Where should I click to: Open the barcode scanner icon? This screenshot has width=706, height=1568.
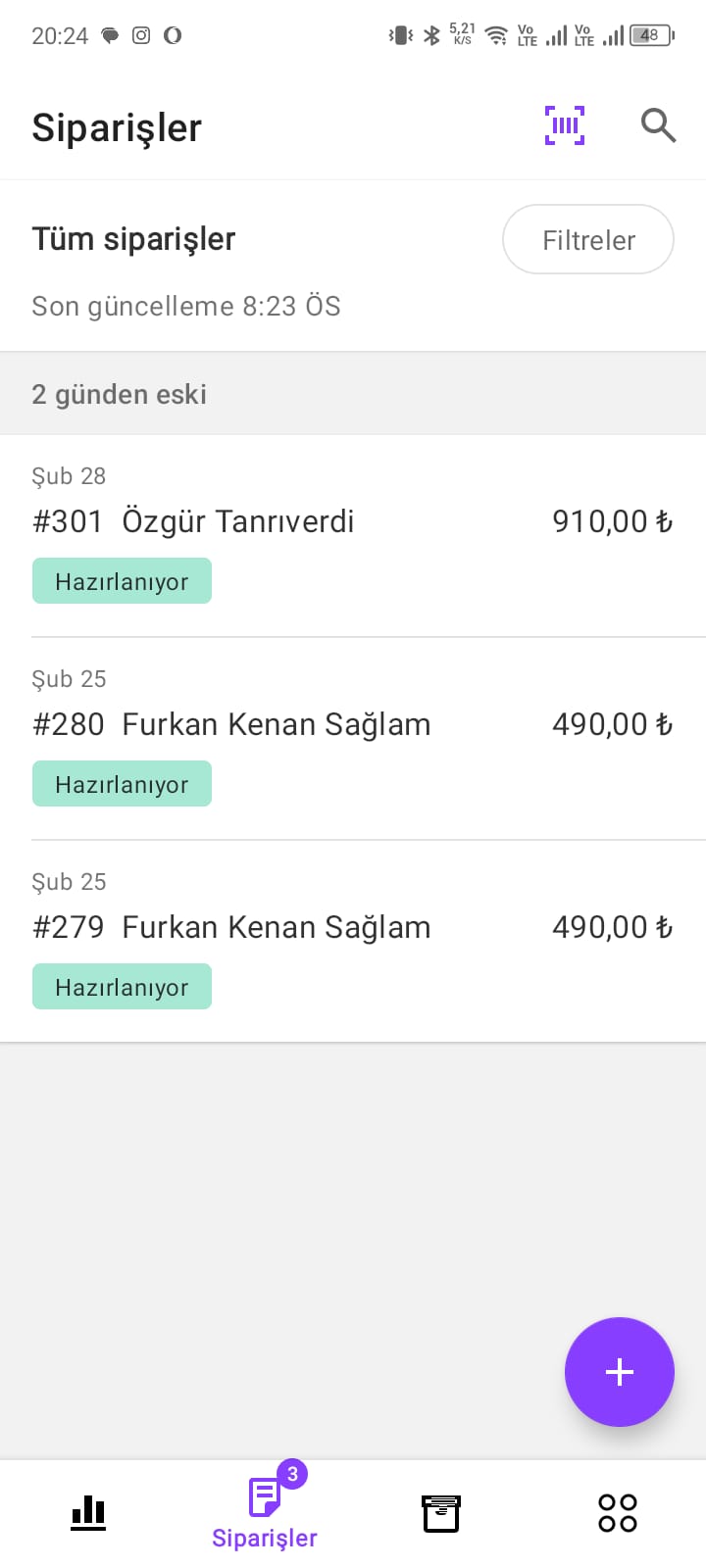[564, 125]
